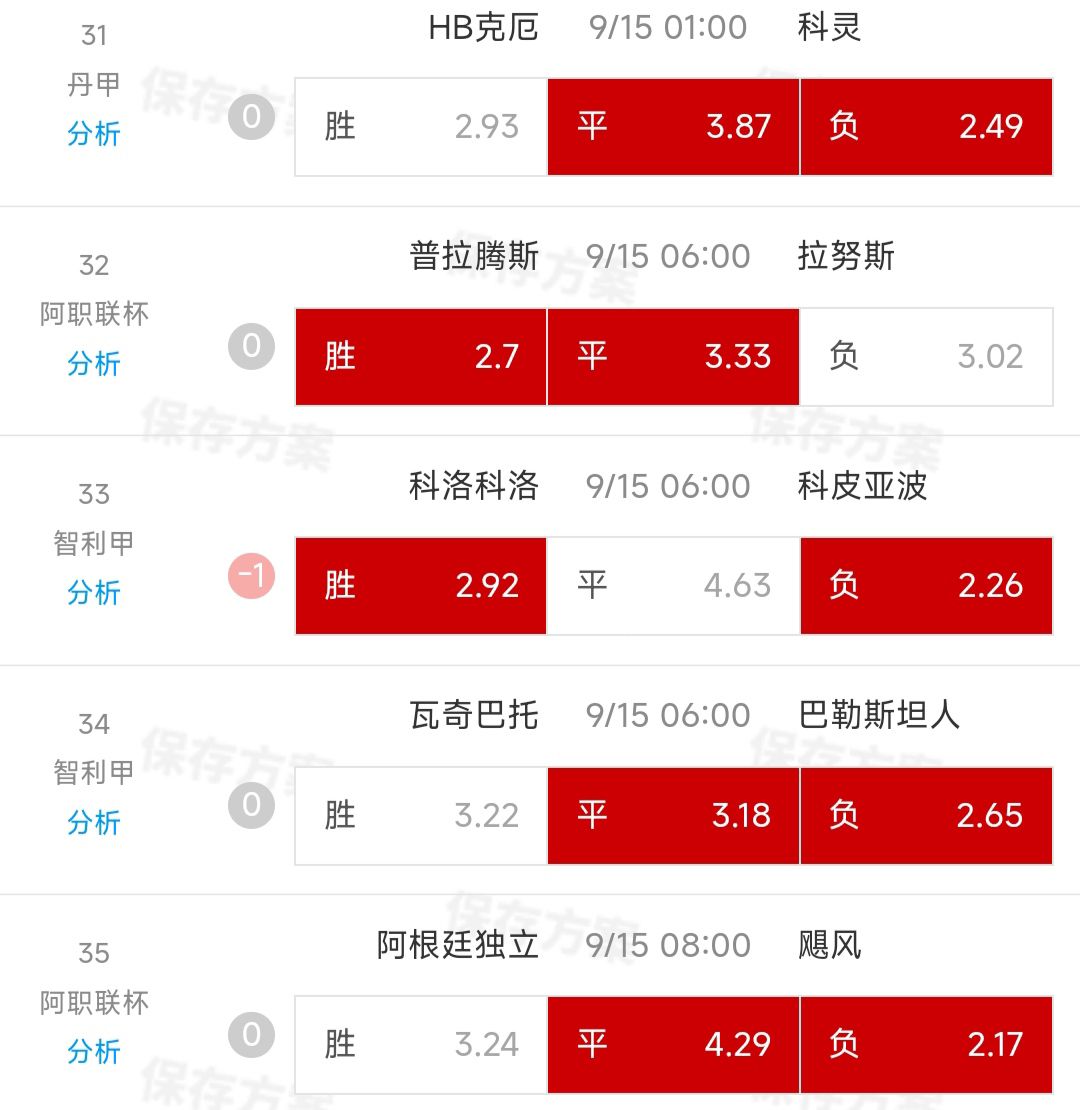Toggle 平 3.33 in 普拉腾斯 vs 拉努斯
1080x1110 pixels.
click(x=673, y=357)
